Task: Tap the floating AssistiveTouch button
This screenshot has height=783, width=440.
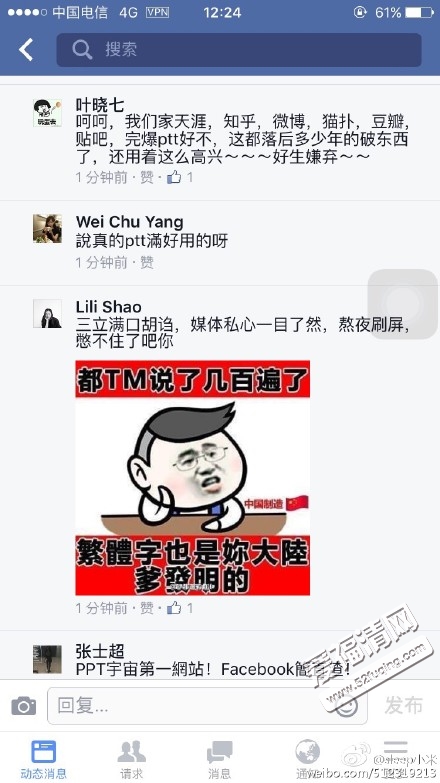Action: point(403,304)
